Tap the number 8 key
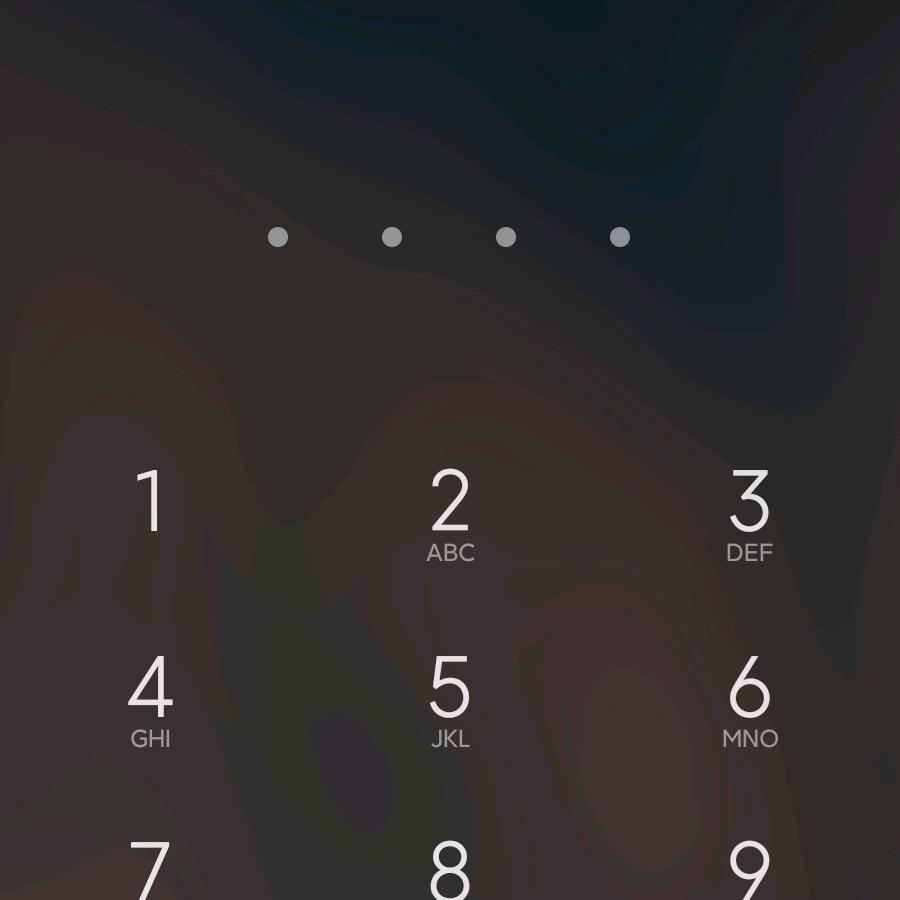900x900 pixels. 450,870
